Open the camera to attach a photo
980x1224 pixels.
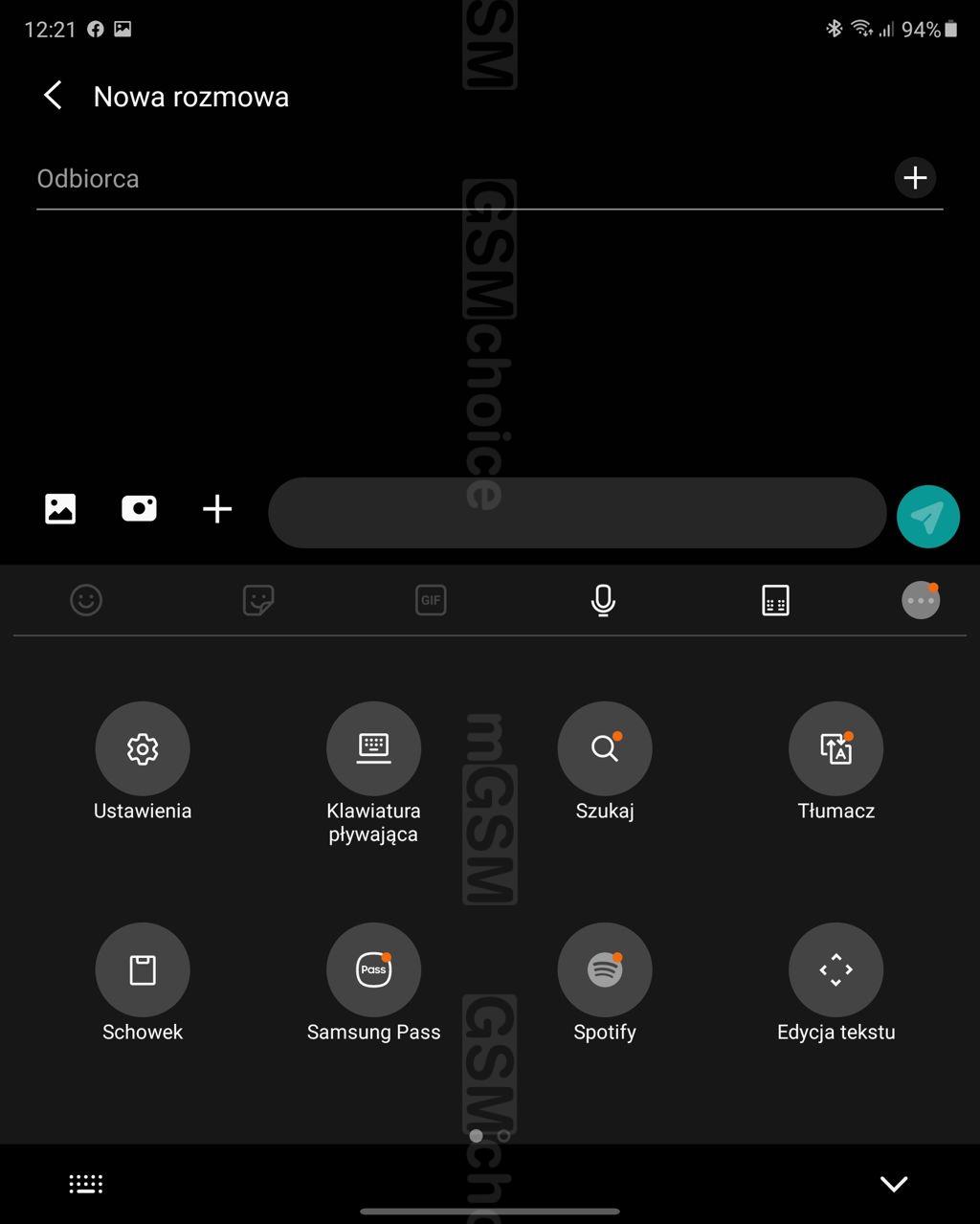pyautogui.click(x=139, y=508)
